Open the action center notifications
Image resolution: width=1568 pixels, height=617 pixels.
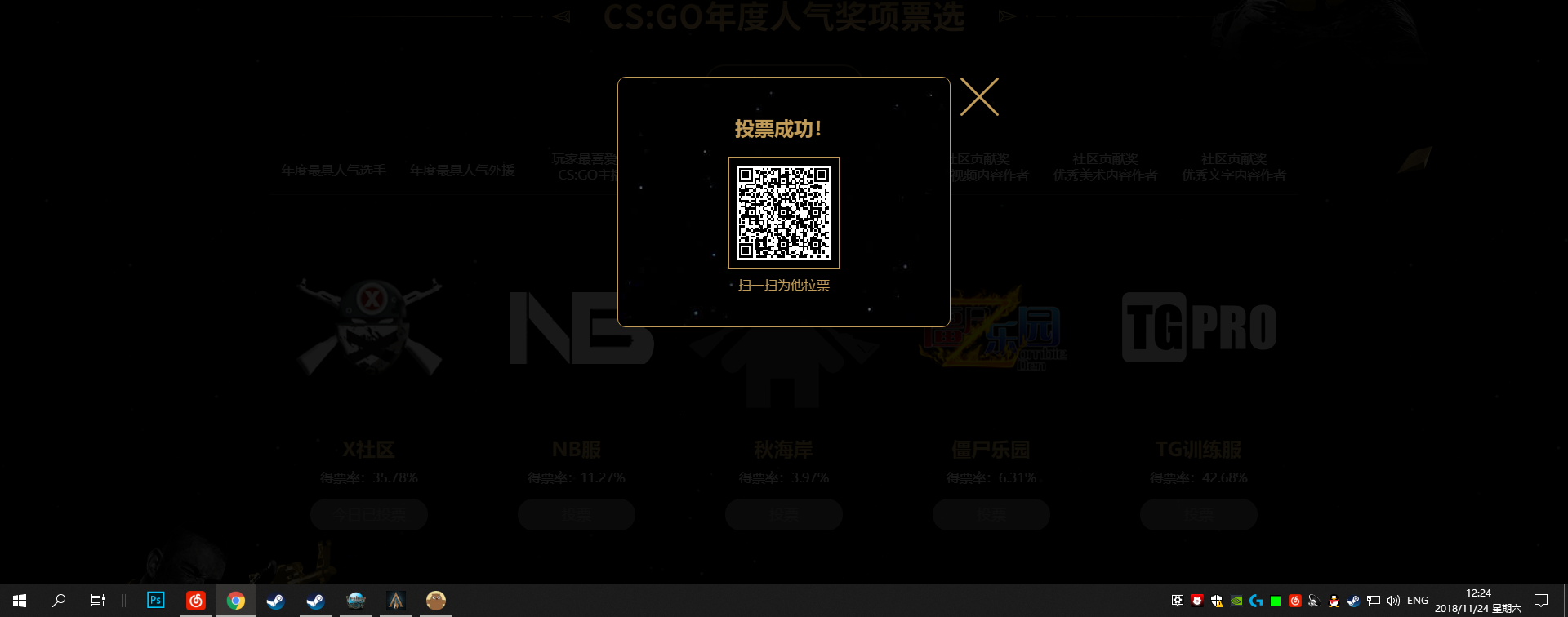pos(1541,601)
